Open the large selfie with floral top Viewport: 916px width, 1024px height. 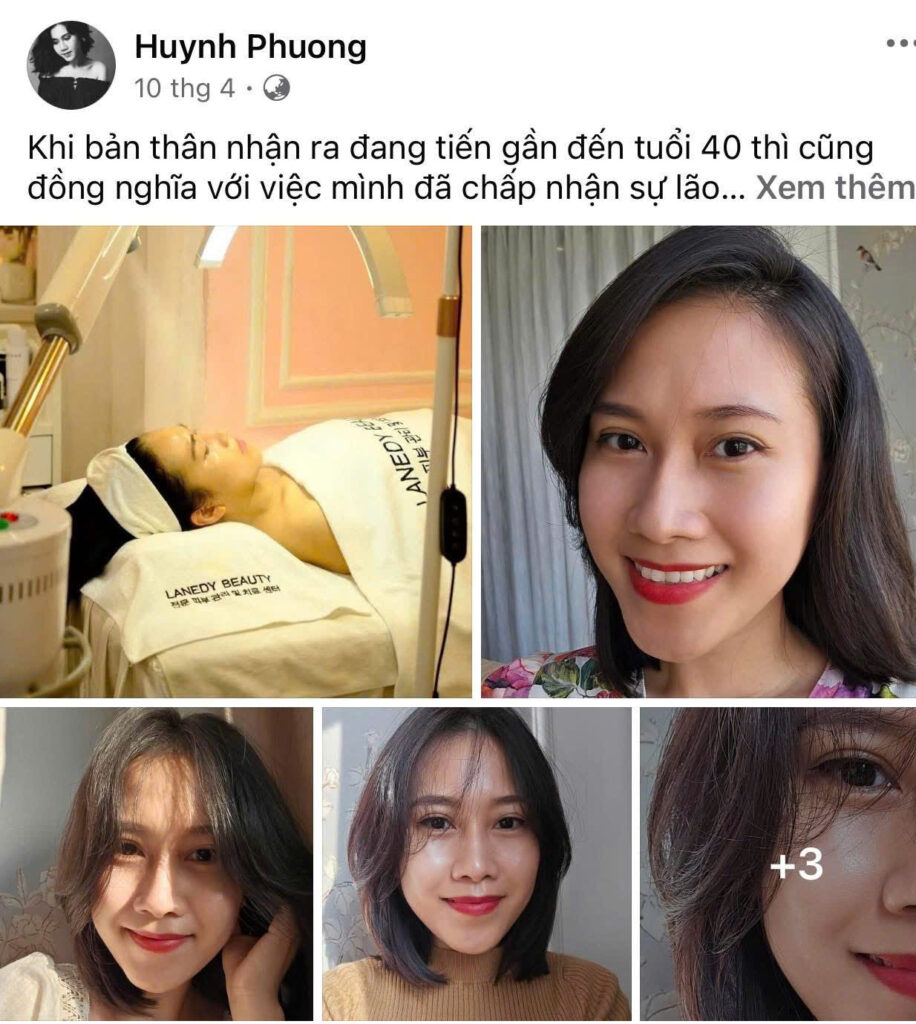point(698,461)
